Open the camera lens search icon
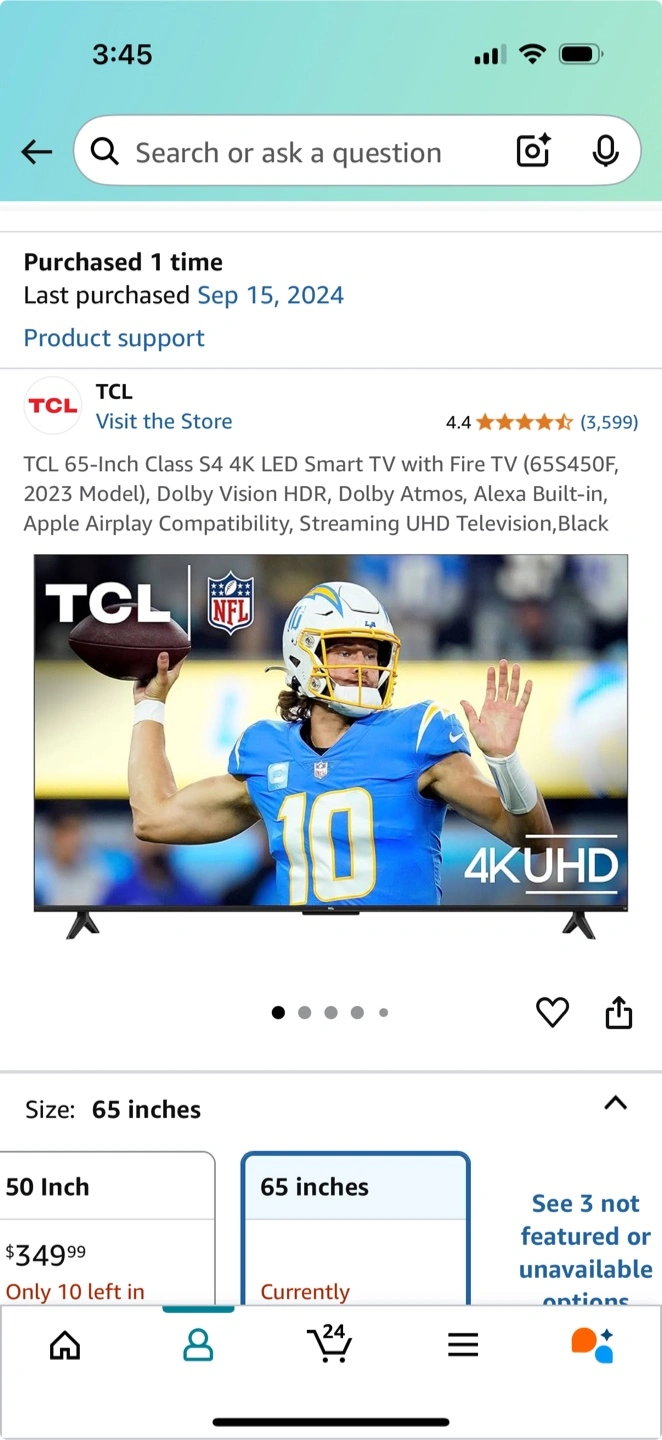Screen dimensions: 662x1440 [533, 152]
